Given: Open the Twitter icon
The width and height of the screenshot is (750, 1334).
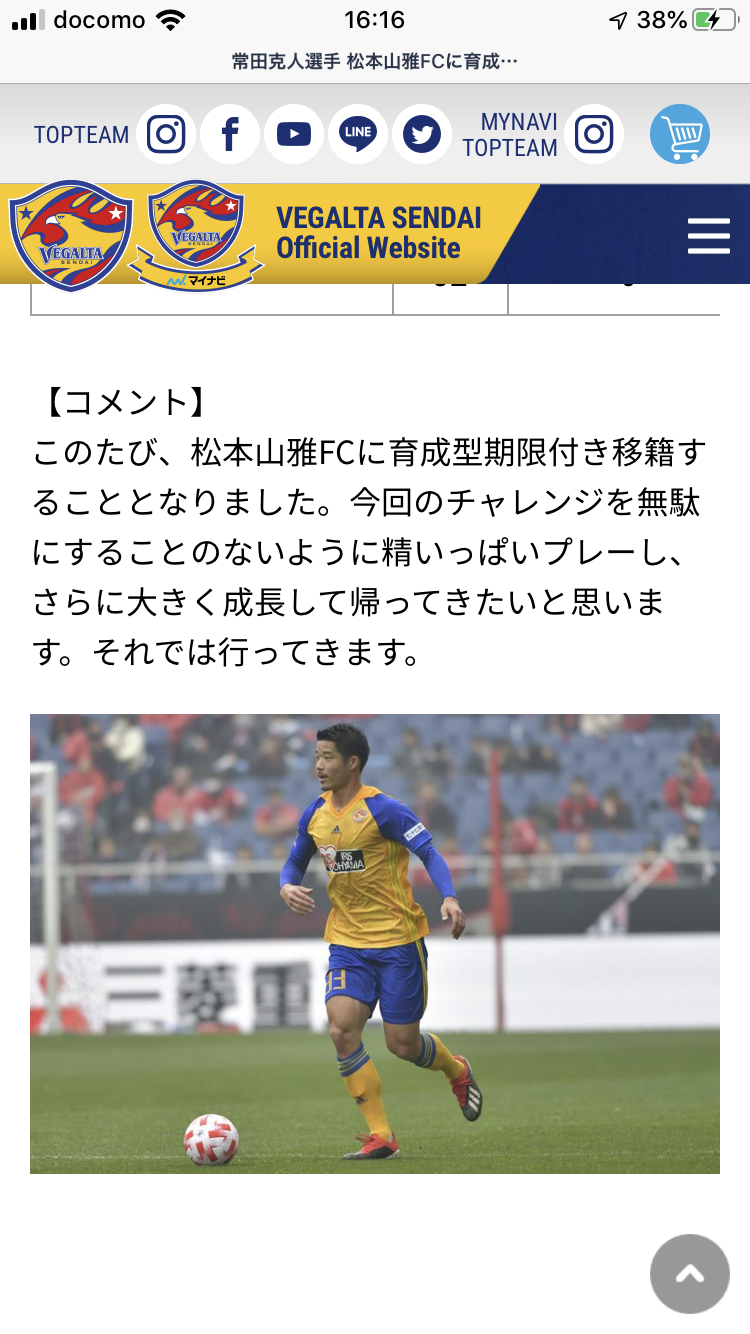Looking at the screenshot, I should (x=422, y=134).
